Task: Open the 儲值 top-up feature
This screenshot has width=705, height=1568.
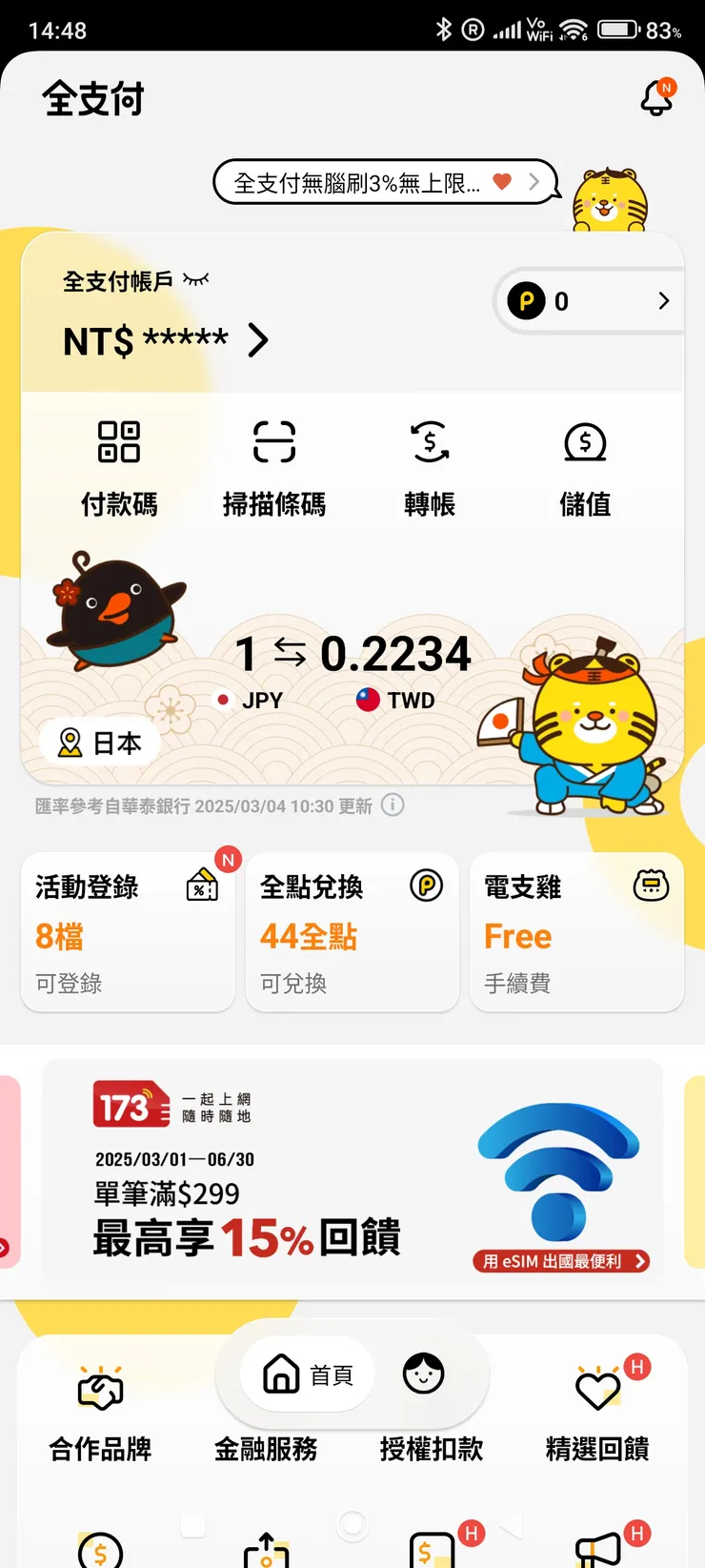Action: pyautogui.click(x=585, y=467)
